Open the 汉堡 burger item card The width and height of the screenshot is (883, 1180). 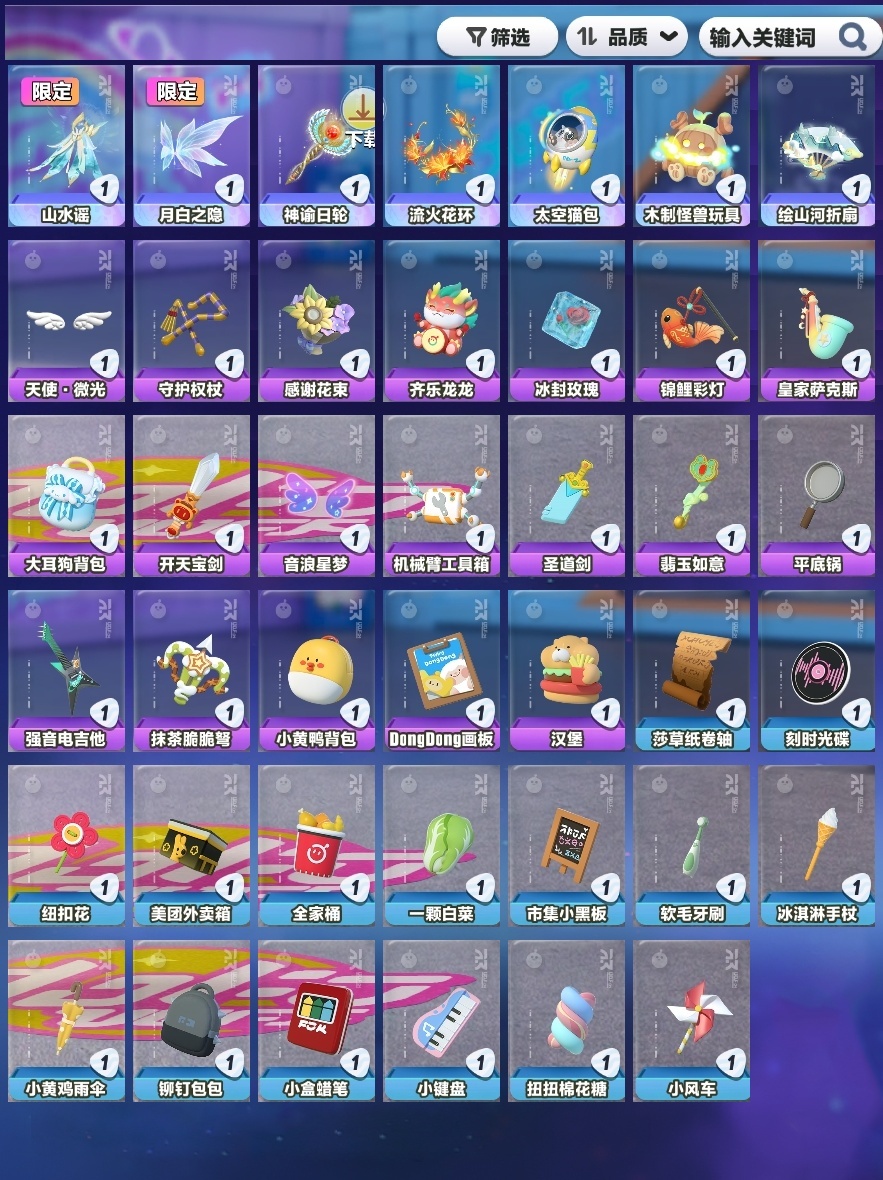pos(567,670)
